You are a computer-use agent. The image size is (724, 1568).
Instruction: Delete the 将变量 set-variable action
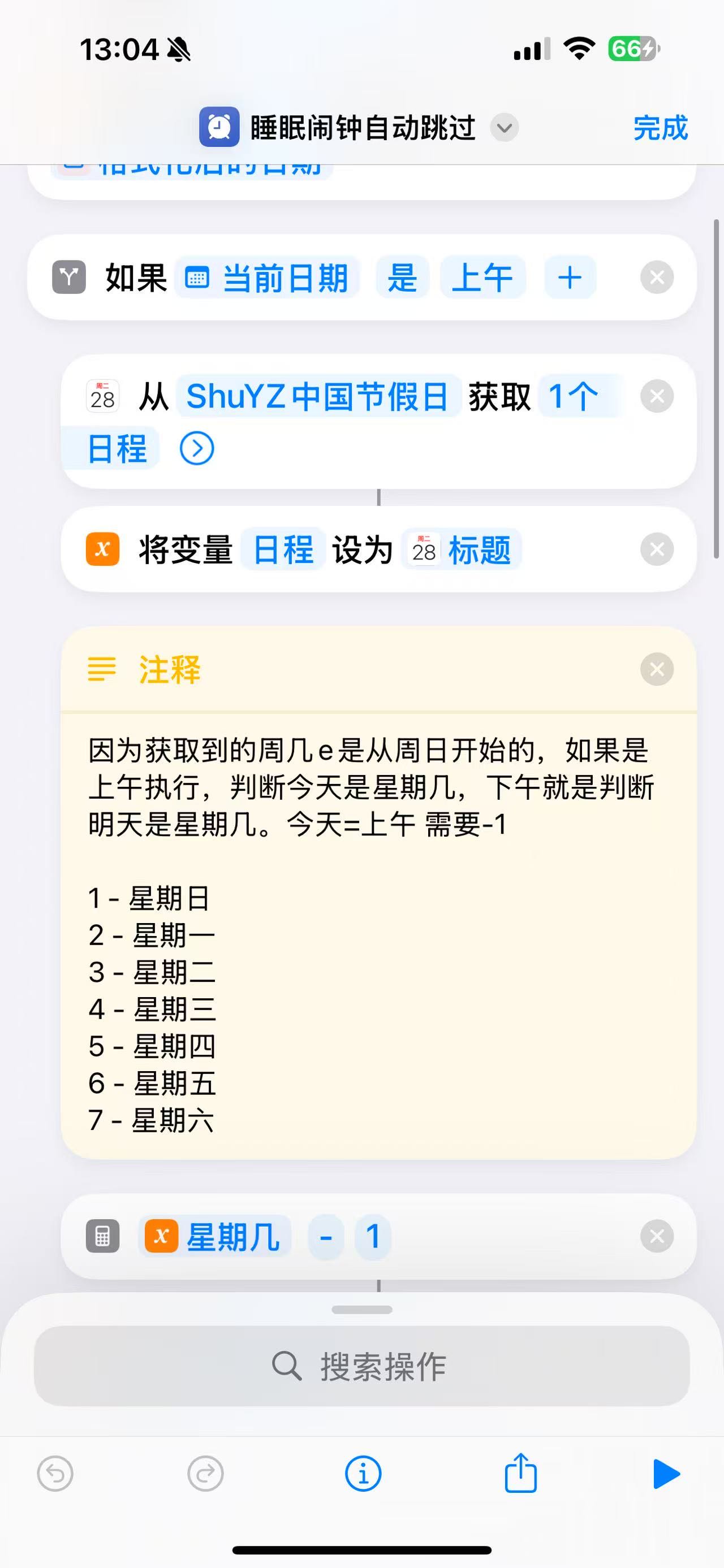657,549
